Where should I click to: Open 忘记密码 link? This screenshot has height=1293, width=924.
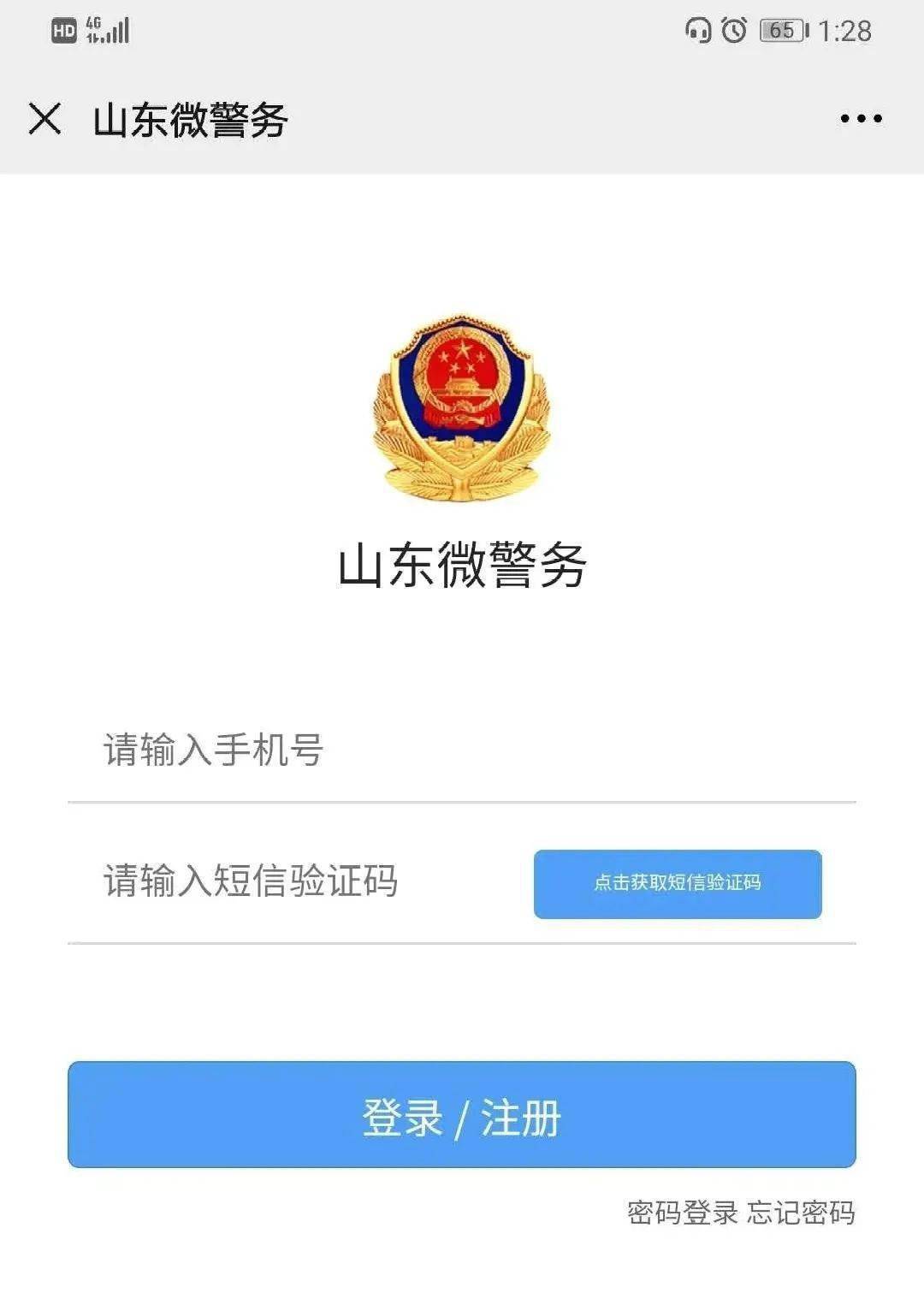pos(801,1213)
